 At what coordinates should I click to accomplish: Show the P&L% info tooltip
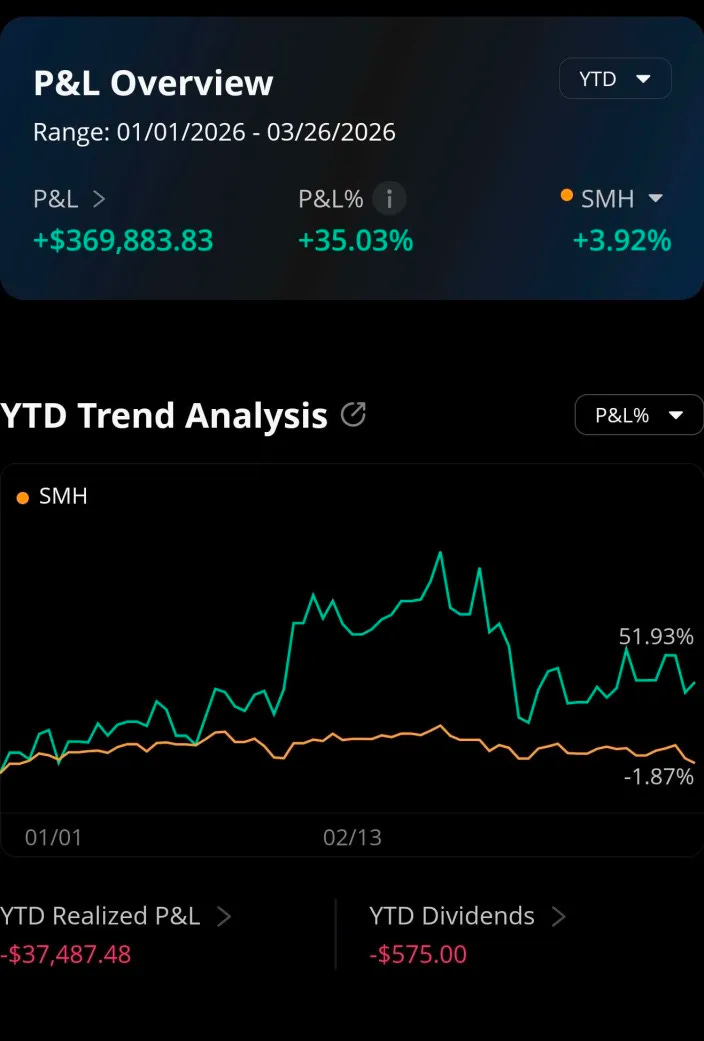coord(389,199)
